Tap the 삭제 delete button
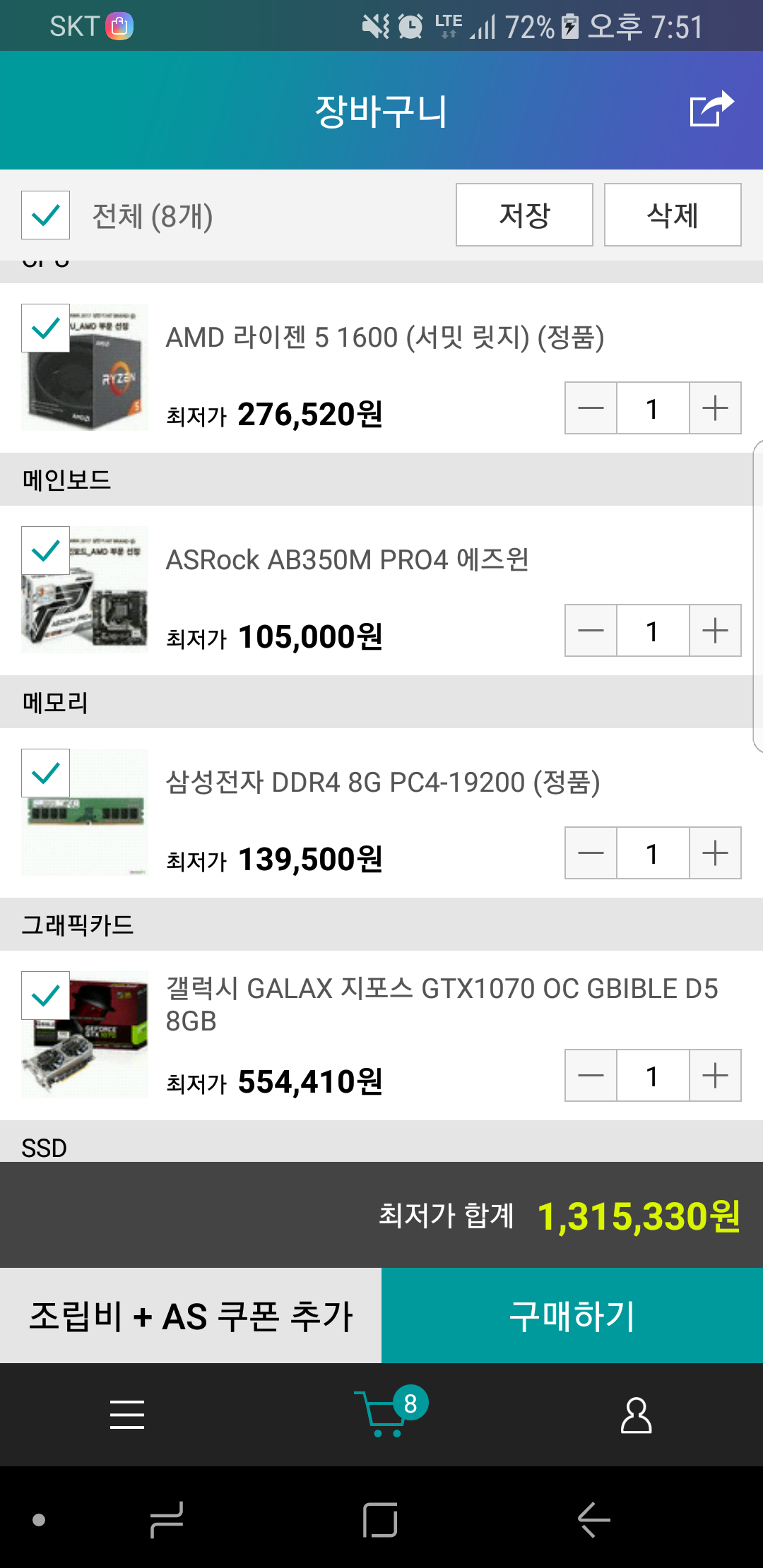763x1568 pixels. click(673, 215)
